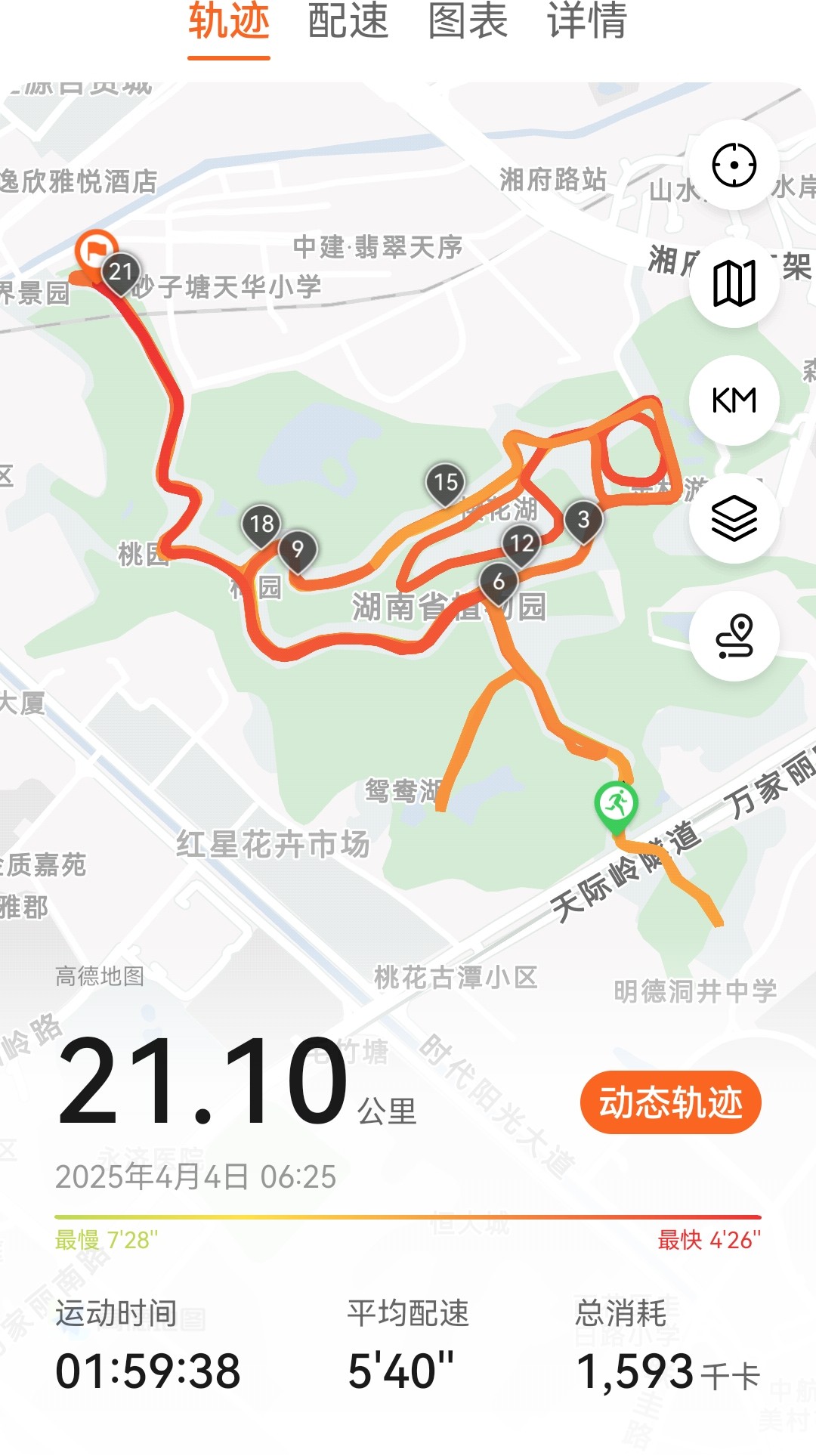The image size is (816, 1456).
Task: Switch to the 配速 tab
Action: click(x=348, y=21)
